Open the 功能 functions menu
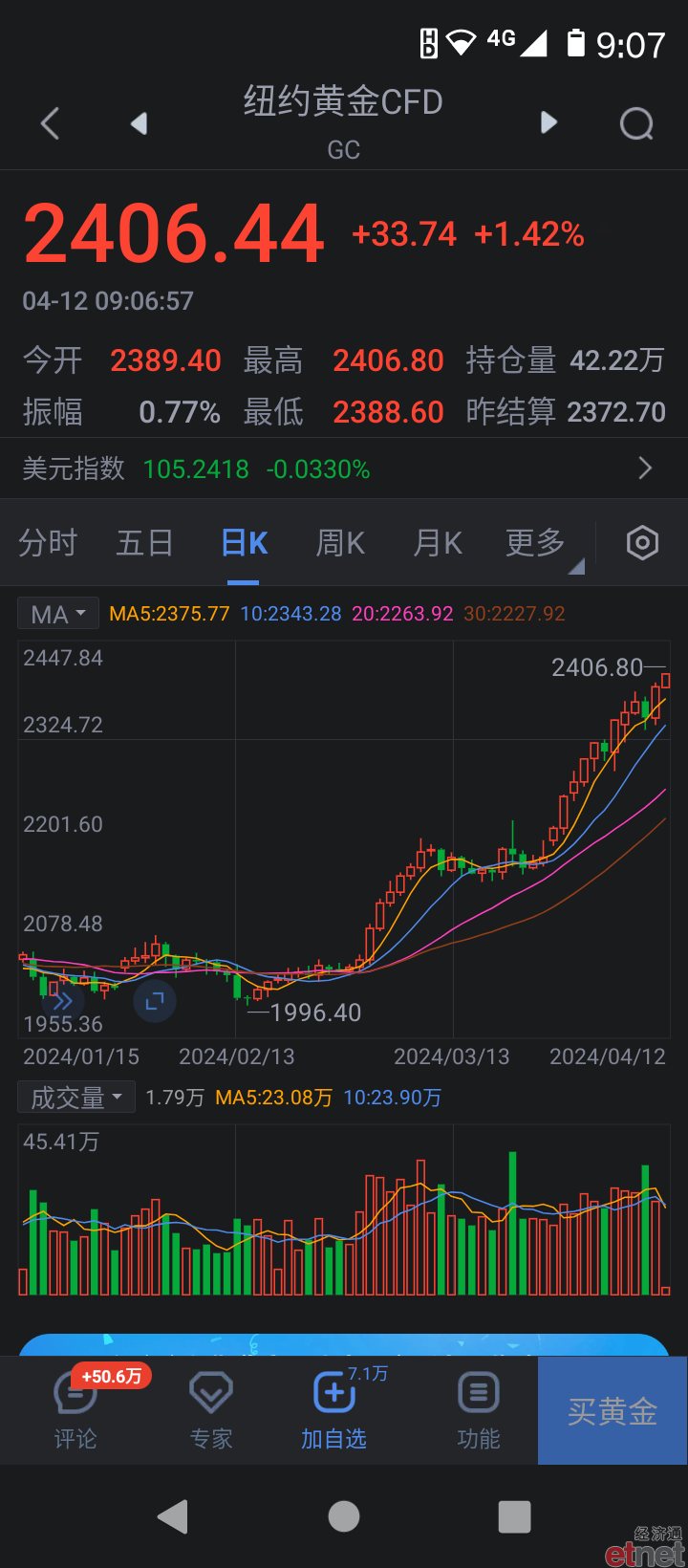688x1568 pixels. pos(479,1410)
